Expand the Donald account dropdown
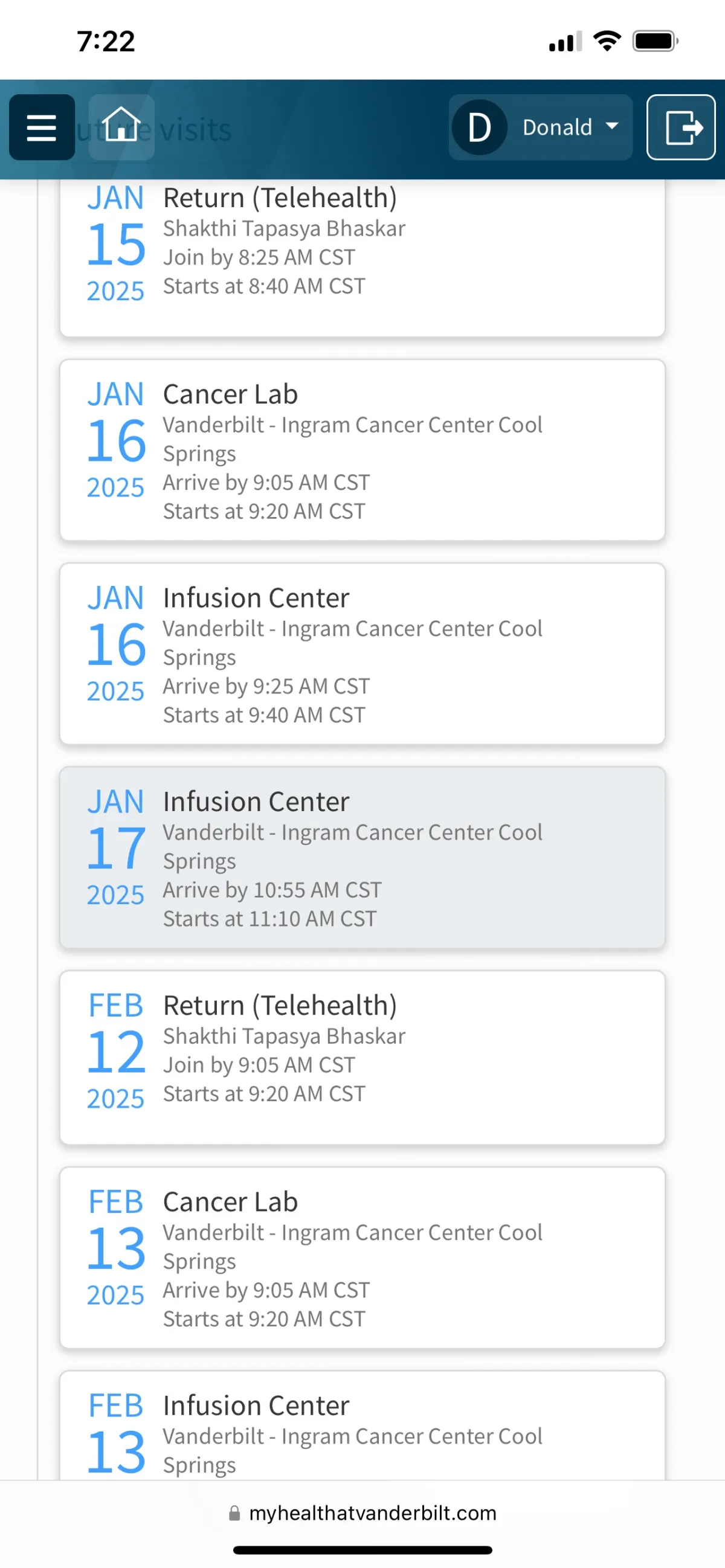The image size is (725, 1568). coord(541,127)
